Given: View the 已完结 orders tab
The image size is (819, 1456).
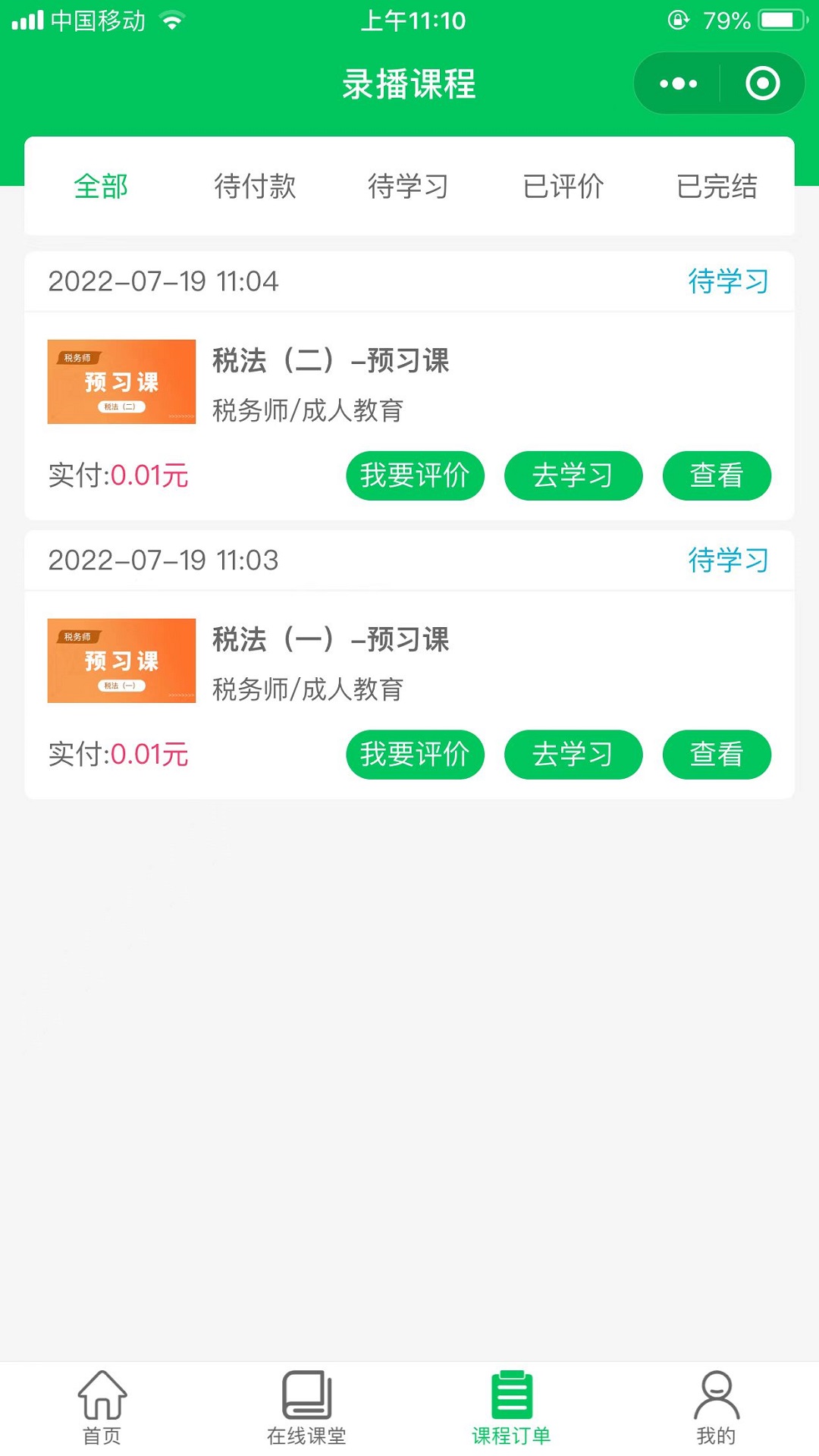Looking at the screenshot, I should pos(717,187).
